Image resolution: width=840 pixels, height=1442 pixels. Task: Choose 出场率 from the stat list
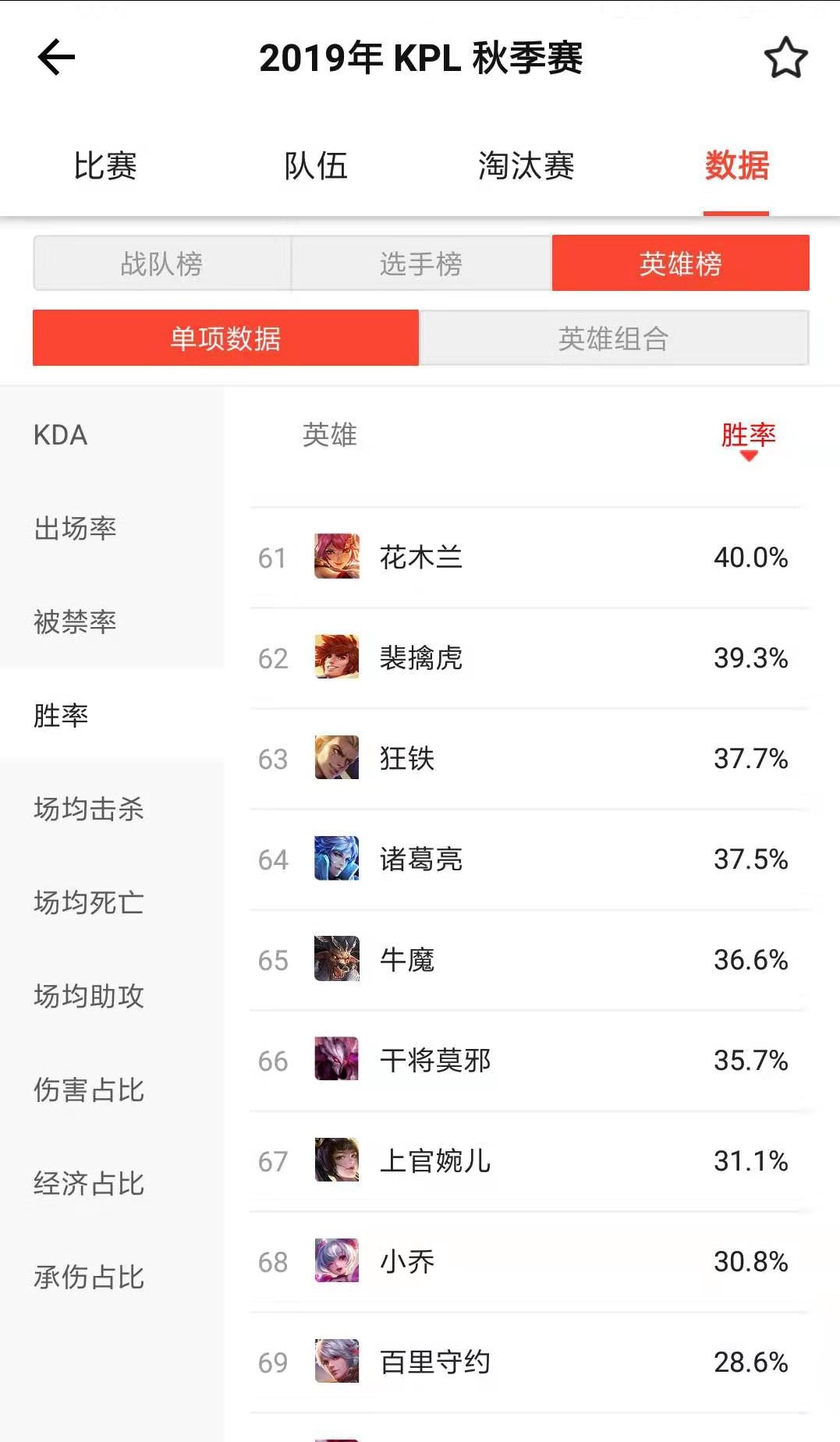[75, 529]
